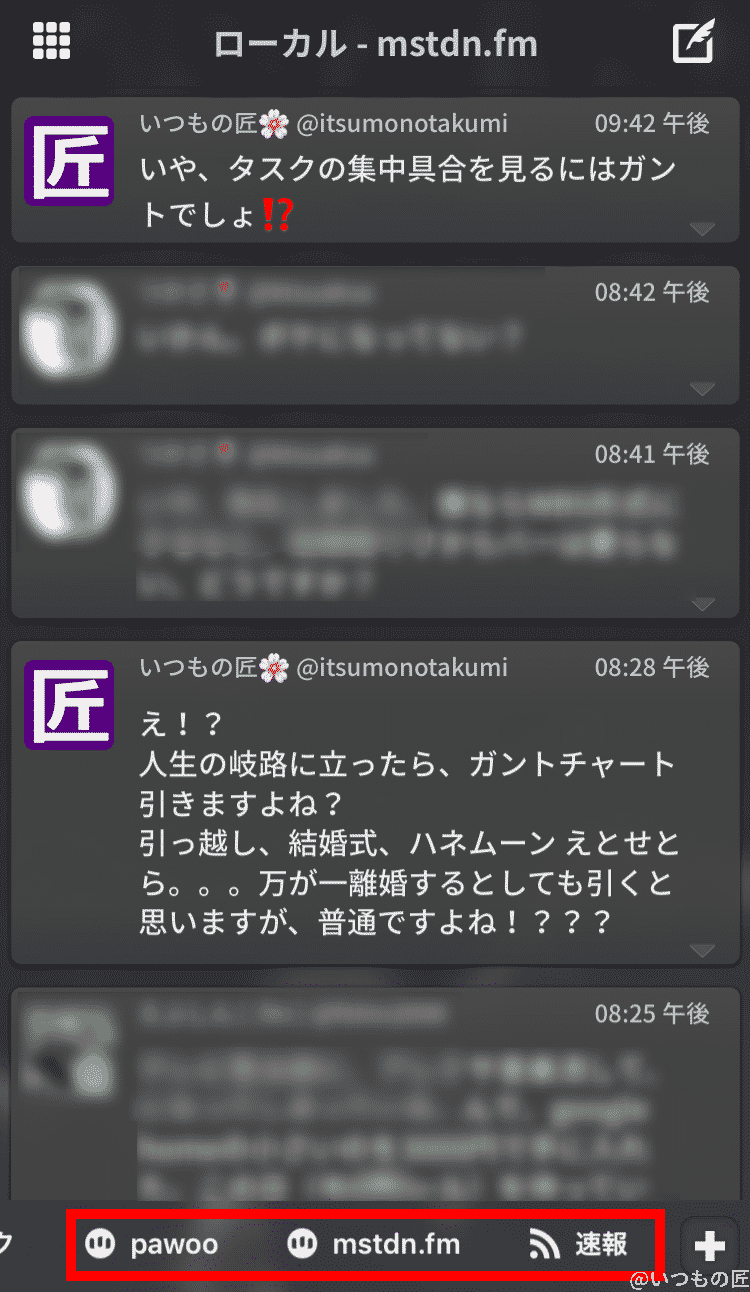
Task: Switch to the mstdn.fm tab
Action: coord(374,1244)
